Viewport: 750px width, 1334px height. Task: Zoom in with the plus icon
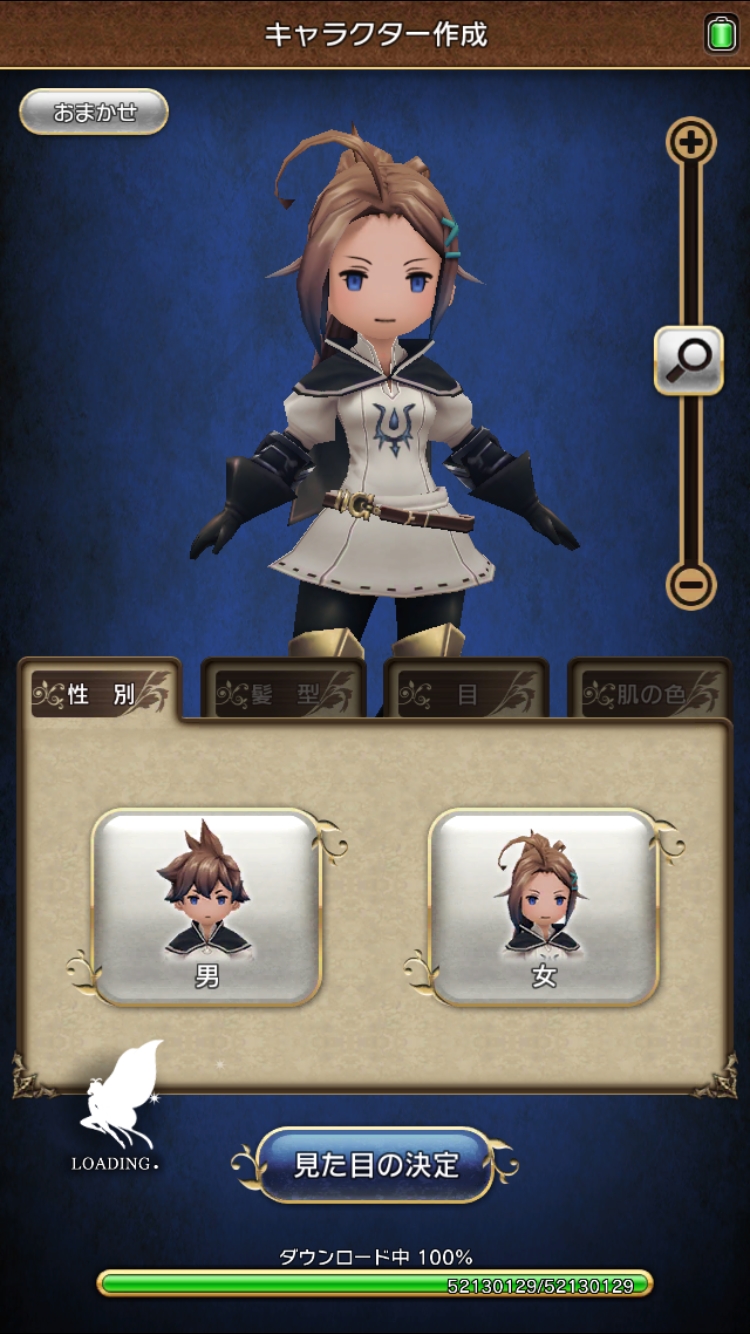click(691, 143)
